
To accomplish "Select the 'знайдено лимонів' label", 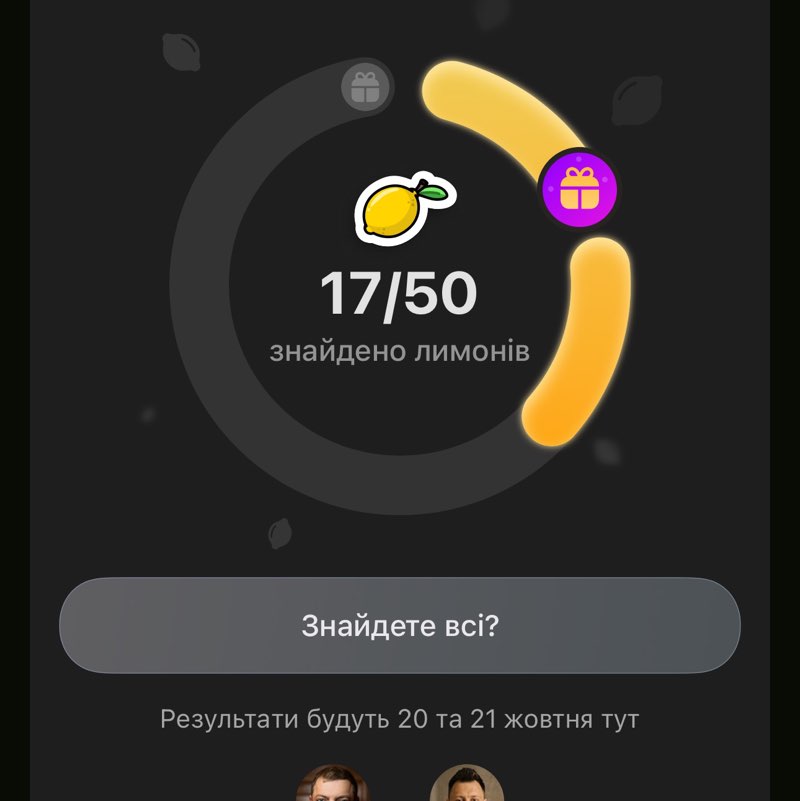I will point(400,349).
